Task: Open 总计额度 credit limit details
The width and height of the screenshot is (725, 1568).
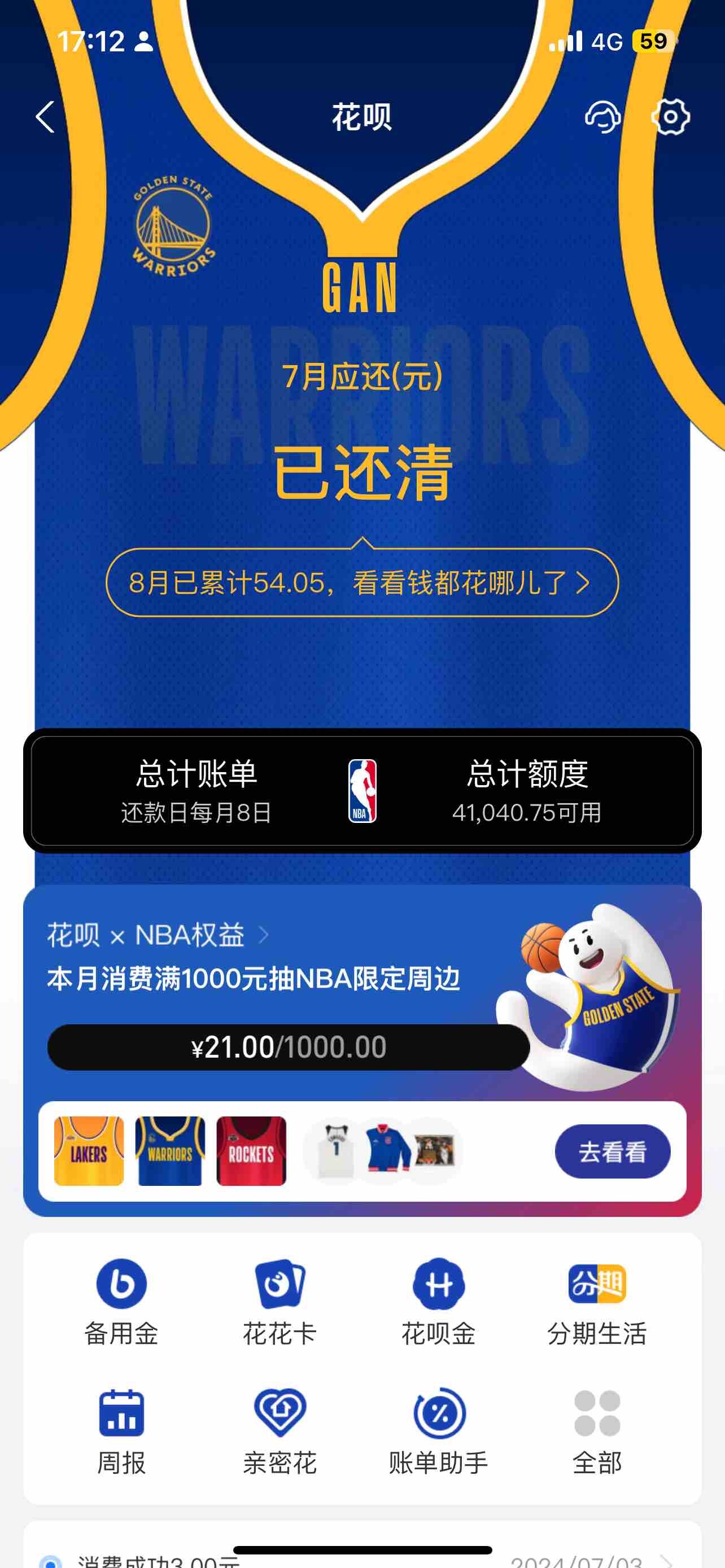Action: tap(527, 791)
